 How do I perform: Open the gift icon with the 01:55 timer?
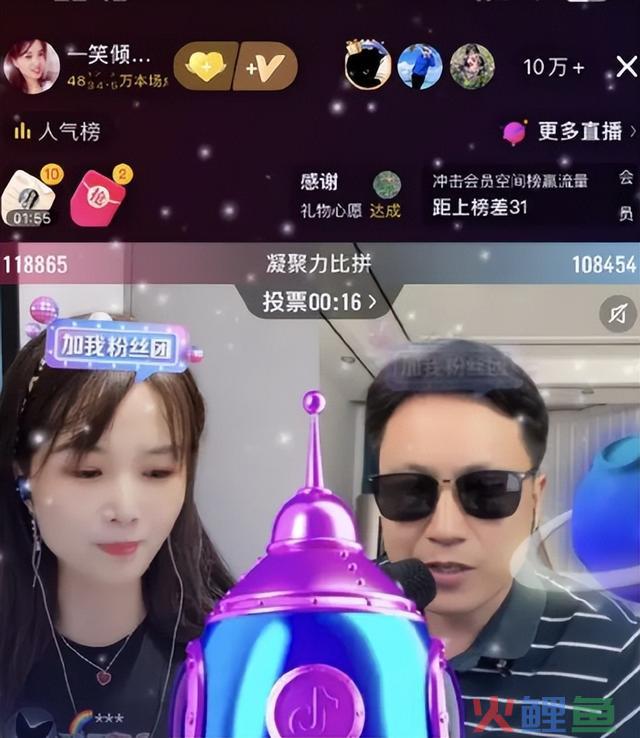pyautogui.click(x=30, y=195)
